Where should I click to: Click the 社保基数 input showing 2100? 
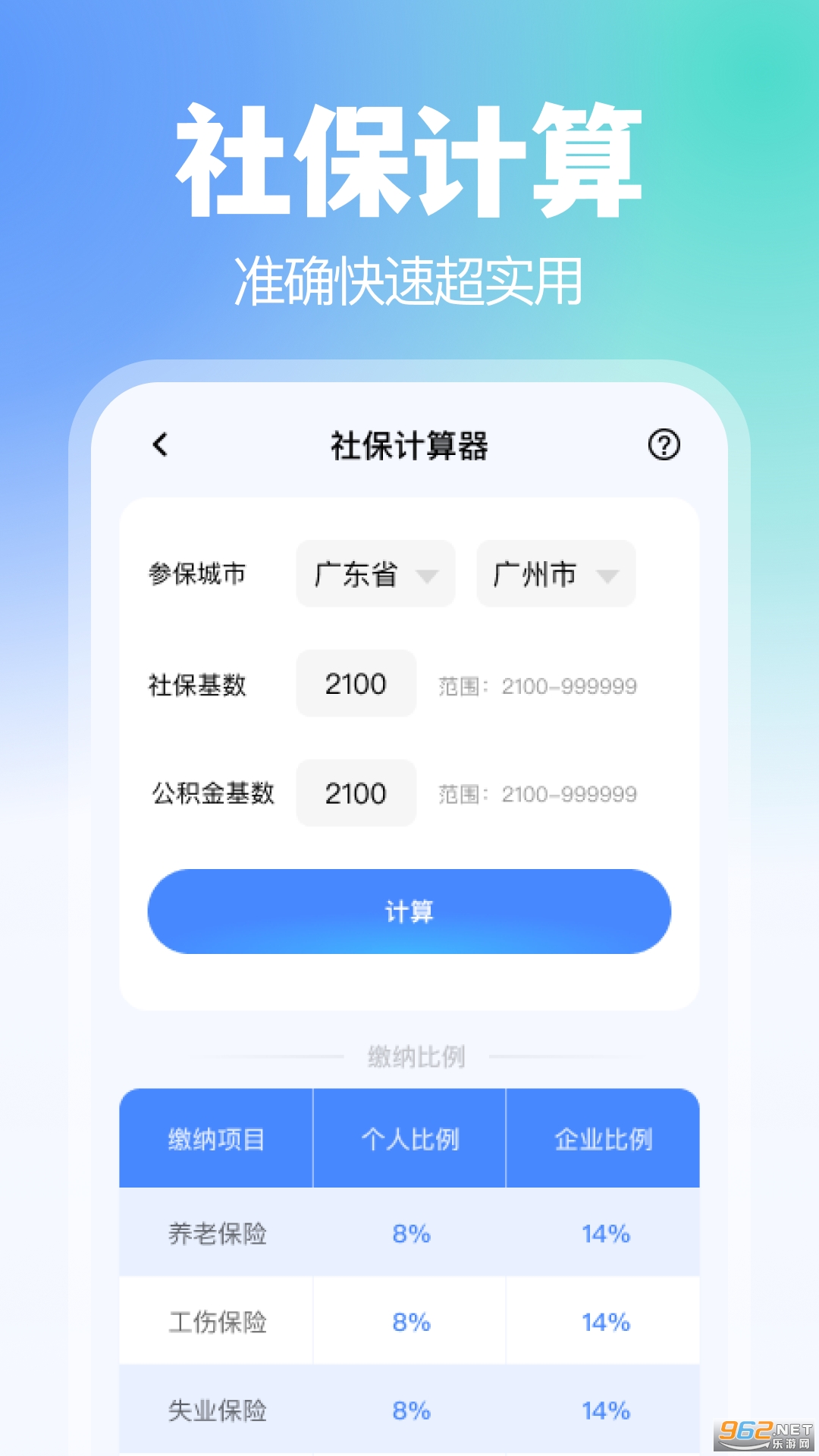[x=356, y=684]
